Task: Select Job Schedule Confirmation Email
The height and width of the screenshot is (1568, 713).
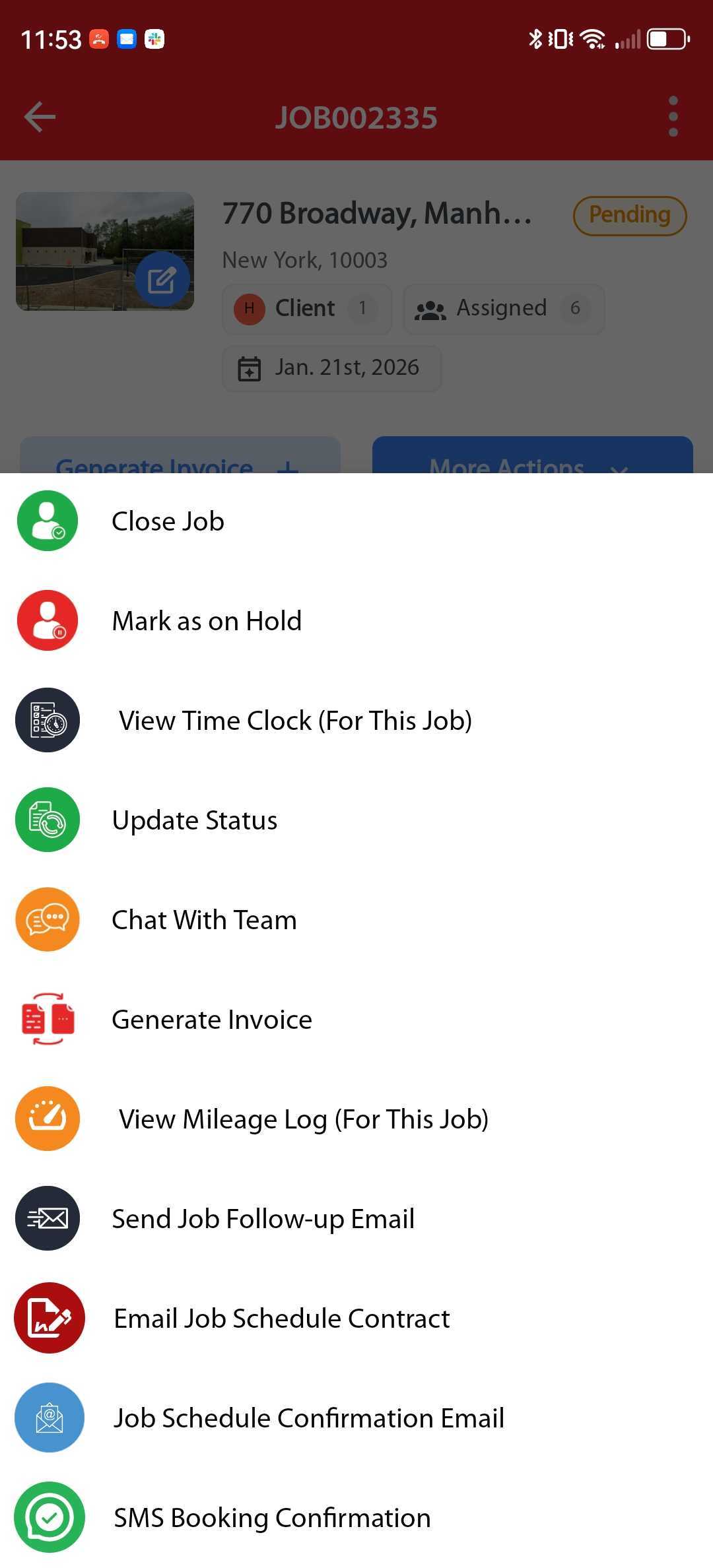Action: pos(308,1418)
